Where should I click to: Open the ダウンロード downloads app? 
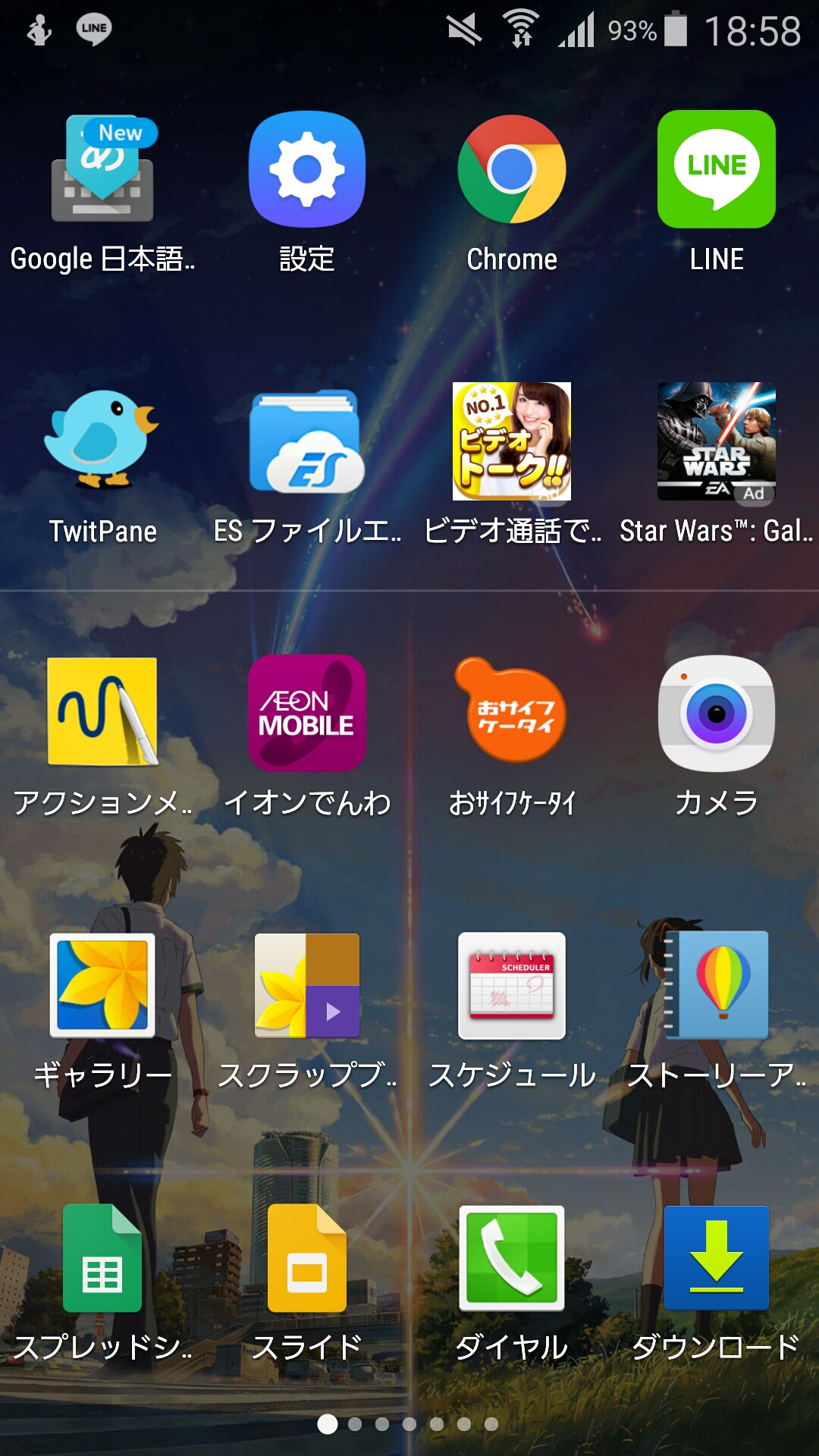tap(717, 1259)
